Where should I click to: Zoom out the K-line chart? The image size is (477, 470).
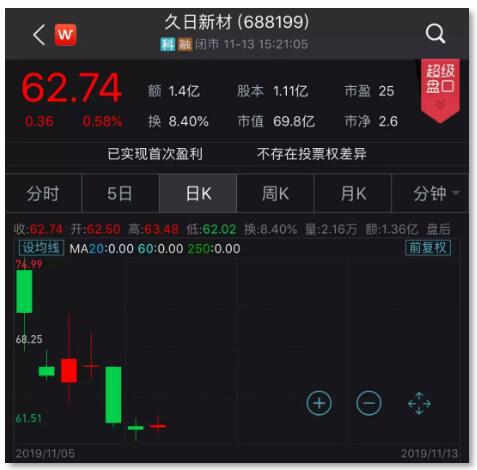coord(368,403)
